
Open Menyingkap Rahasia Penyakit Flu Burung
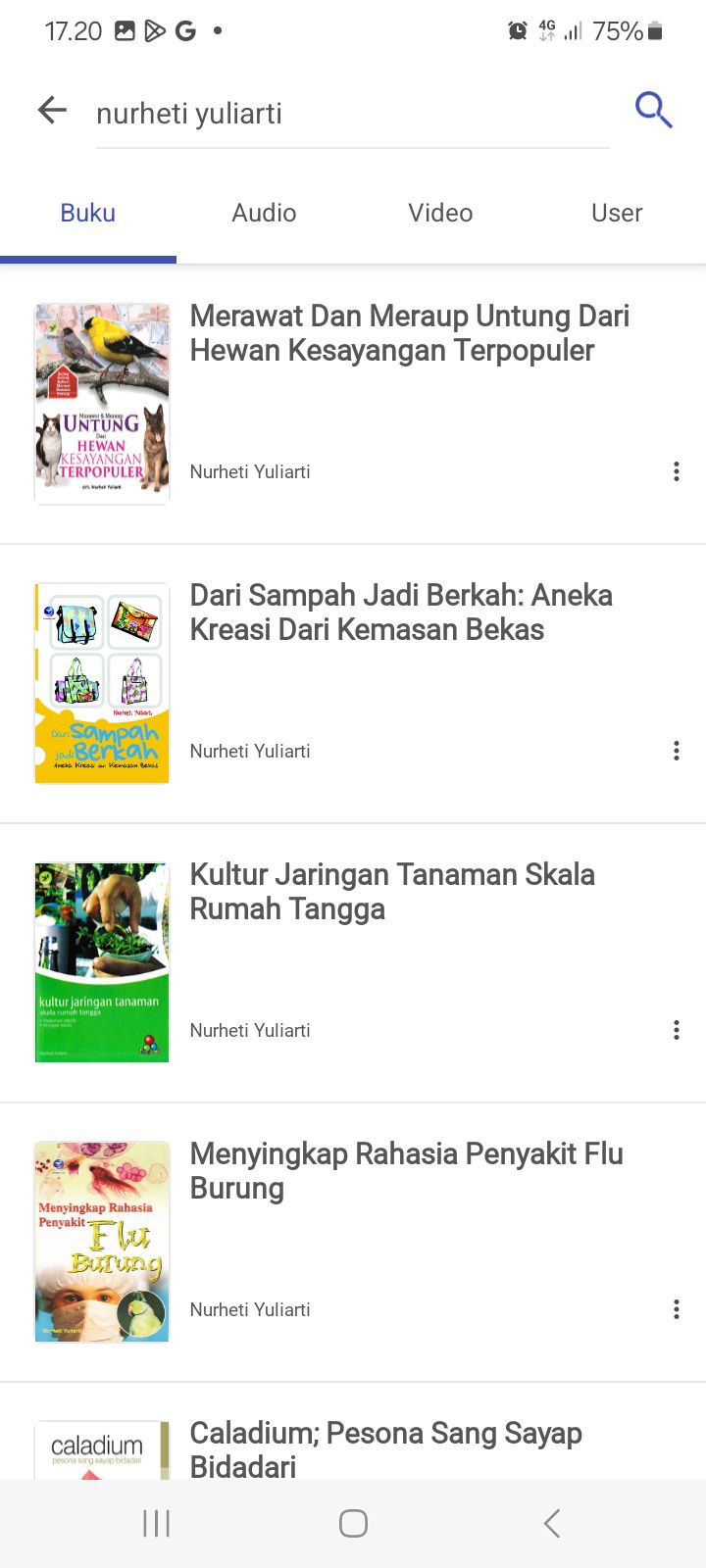pyautogui.click(x=406, y=1171)
